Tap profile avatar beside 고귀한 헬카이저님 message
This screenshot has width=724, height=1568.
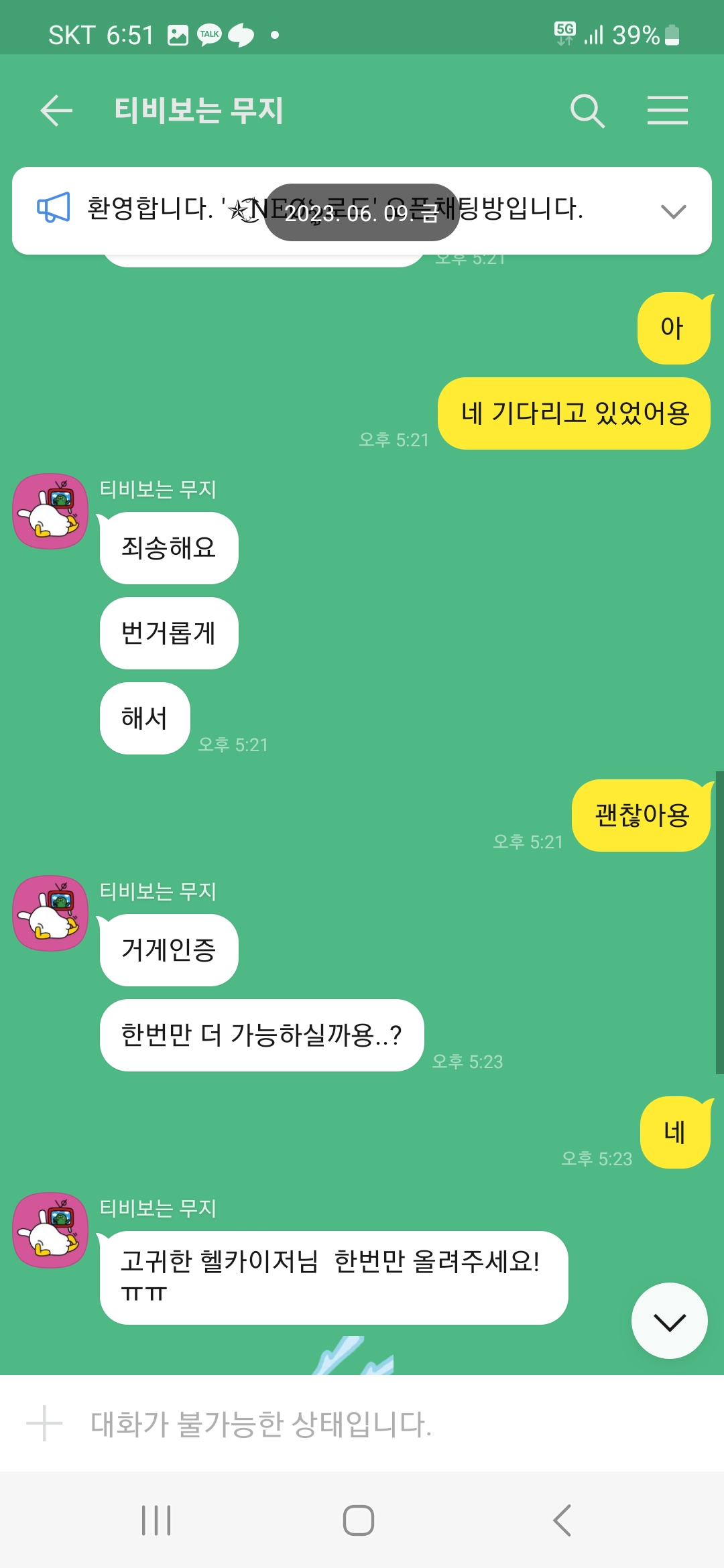pos(51,1230)
